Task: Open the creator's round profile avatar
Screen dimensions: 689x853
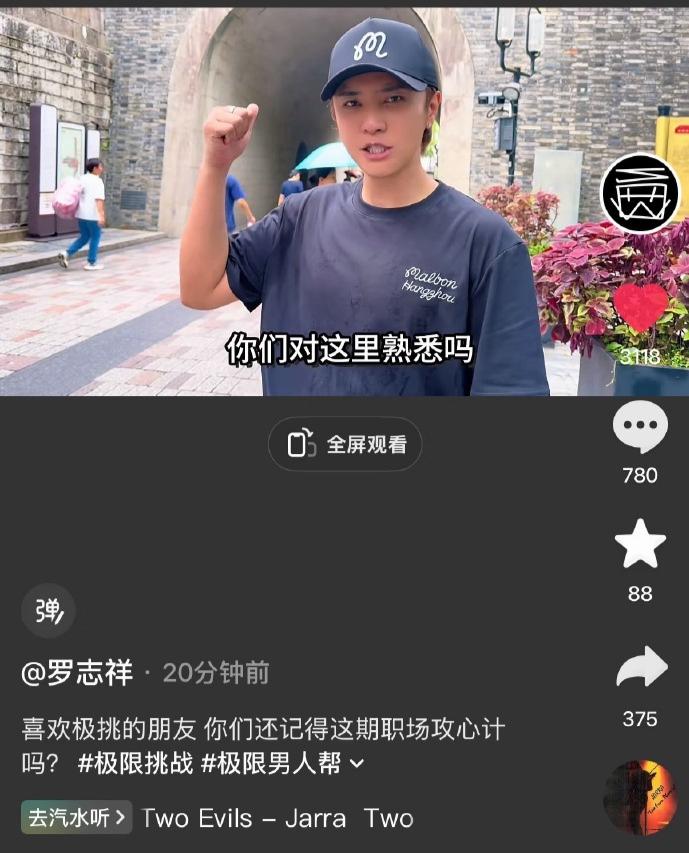Action: coord(641,194)
